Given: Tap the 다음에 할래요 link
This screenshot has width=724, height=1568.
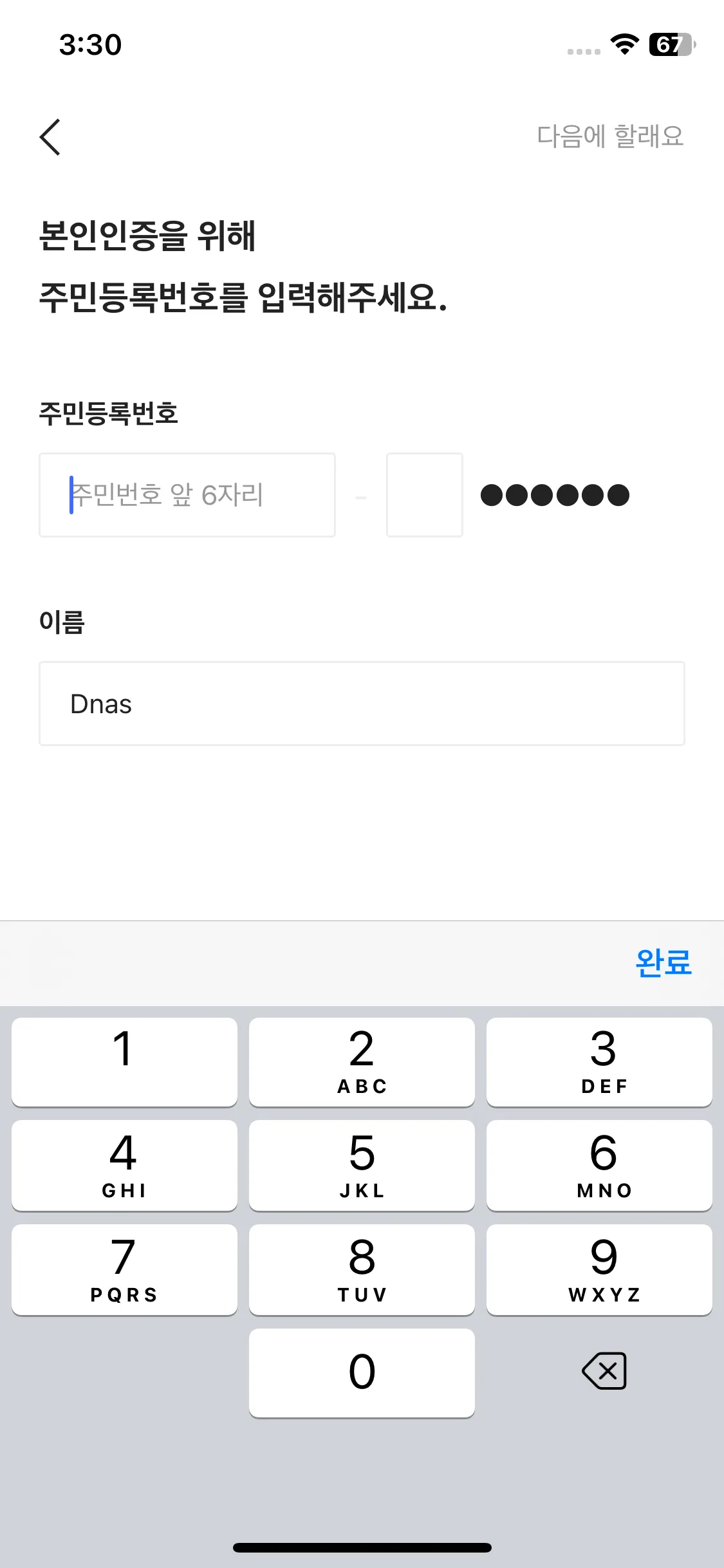Looking at the screenshot, I should [609, 136].
